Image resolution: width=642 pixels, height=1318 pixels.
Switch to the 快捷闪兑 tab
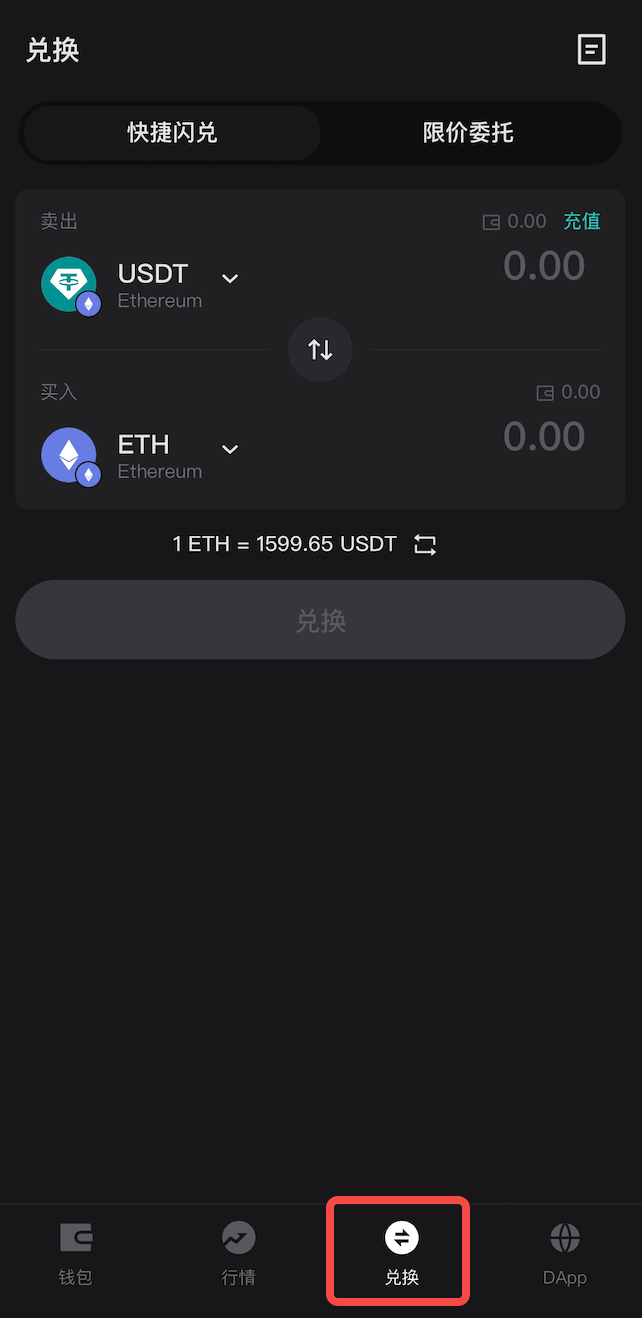172,133
